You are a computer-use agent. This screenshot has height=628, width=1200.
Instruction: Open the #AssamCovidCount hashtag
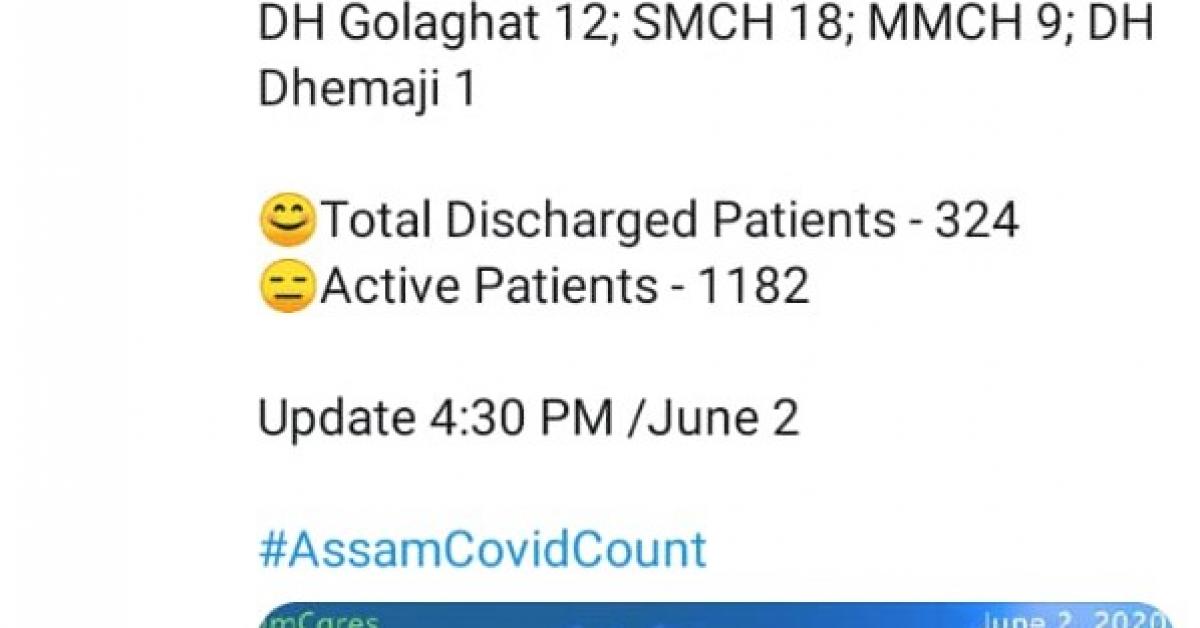pos(482,551)
